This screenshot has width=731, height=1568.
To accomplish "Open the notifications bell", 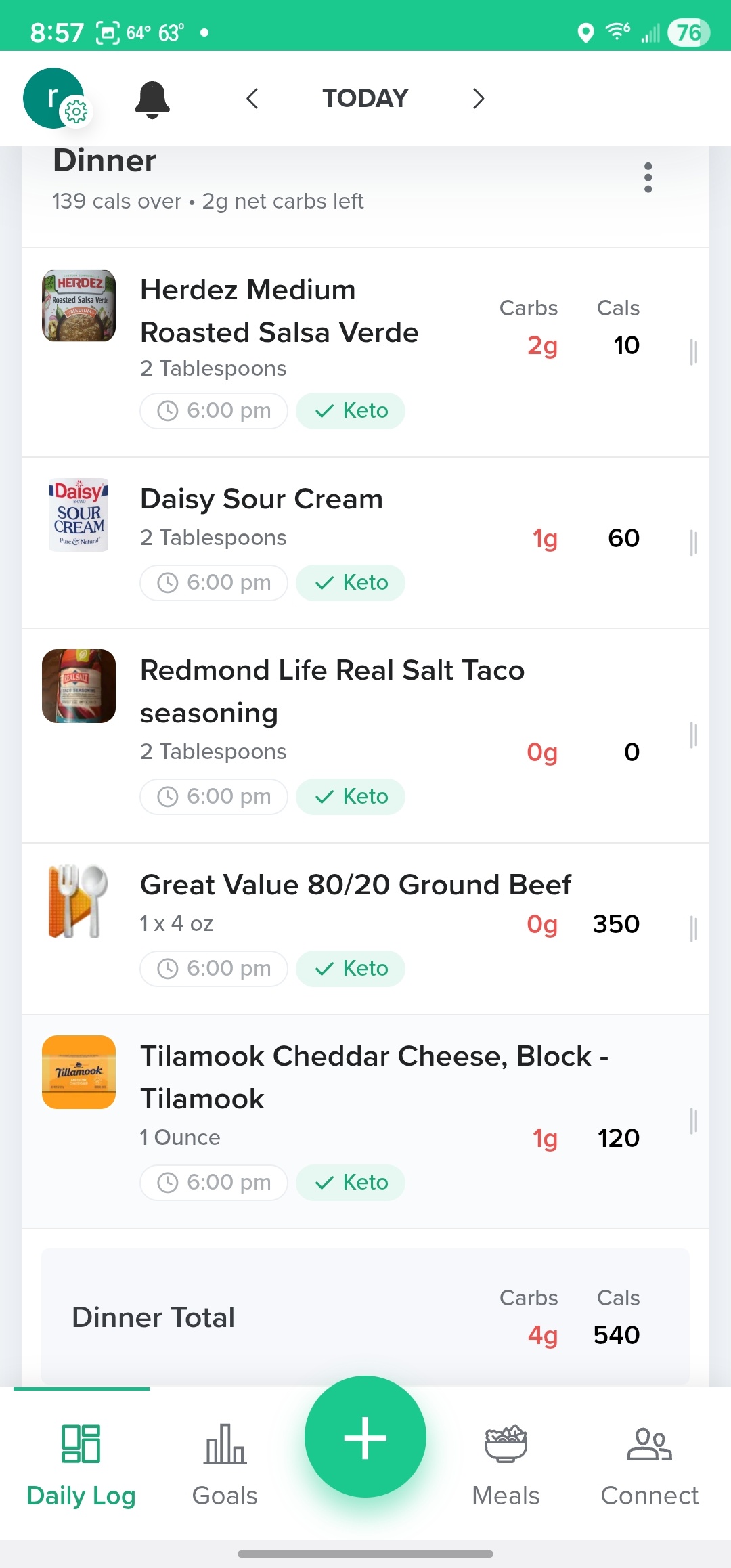I will 152,100.
